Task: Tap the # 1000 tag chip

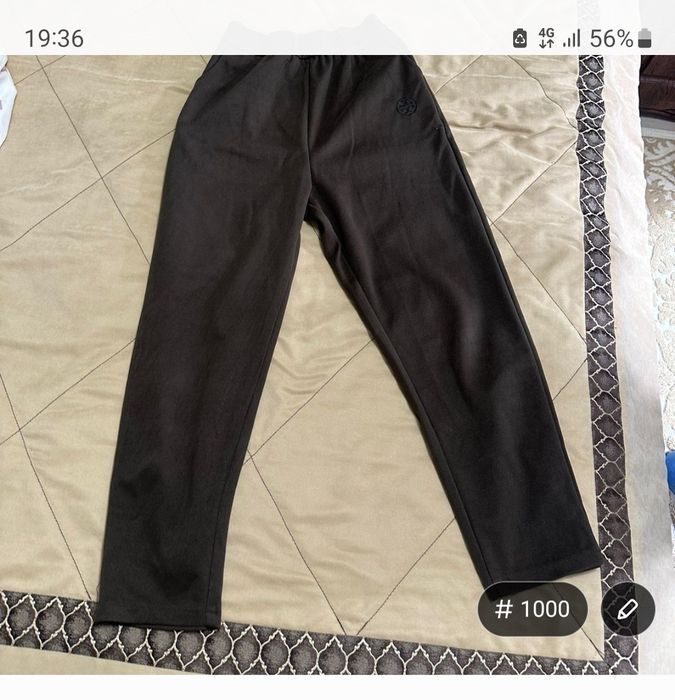Action: coord(533,609)
